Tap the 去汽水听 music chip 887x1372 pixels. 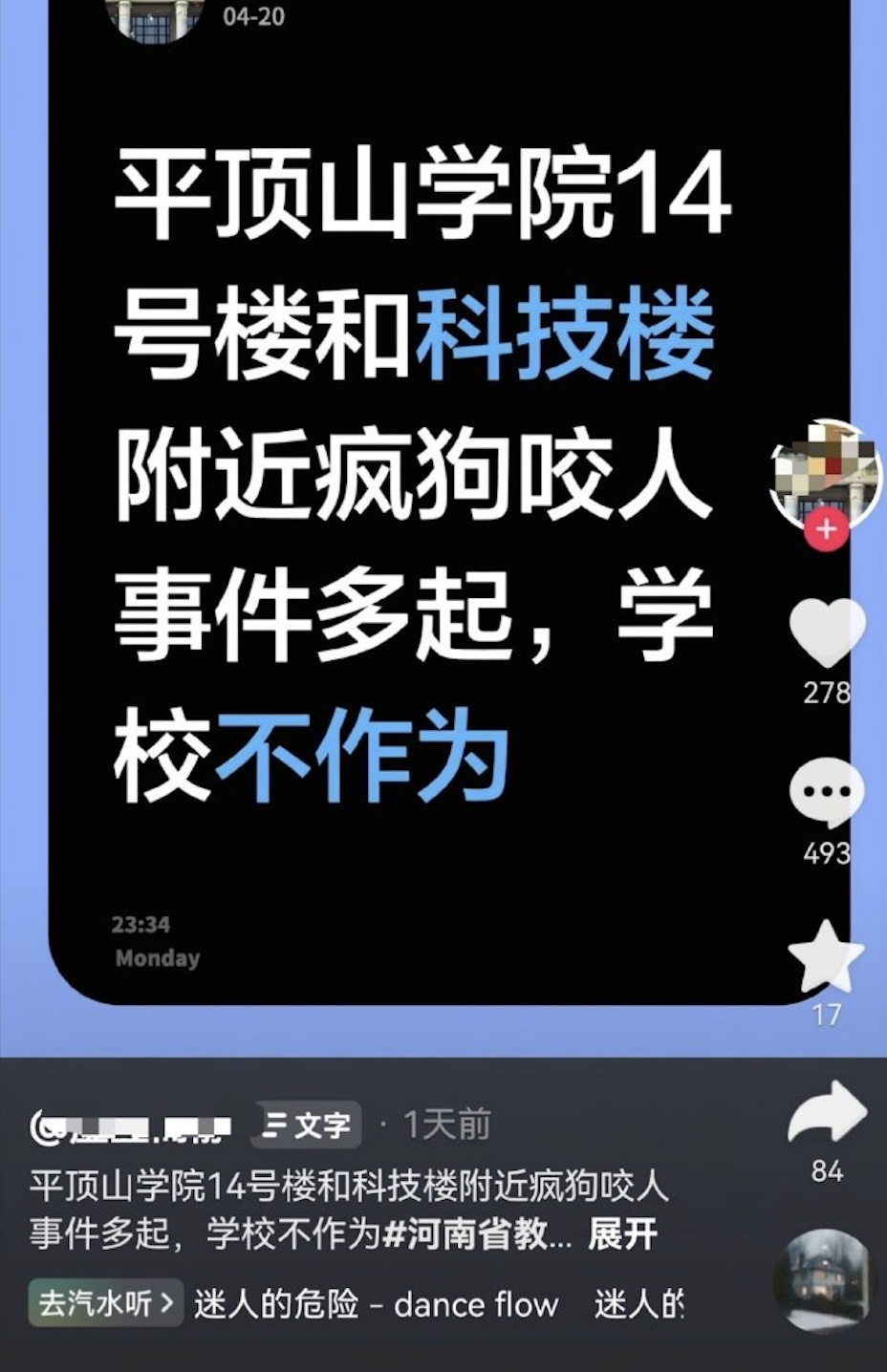(x=105, y=1302)
